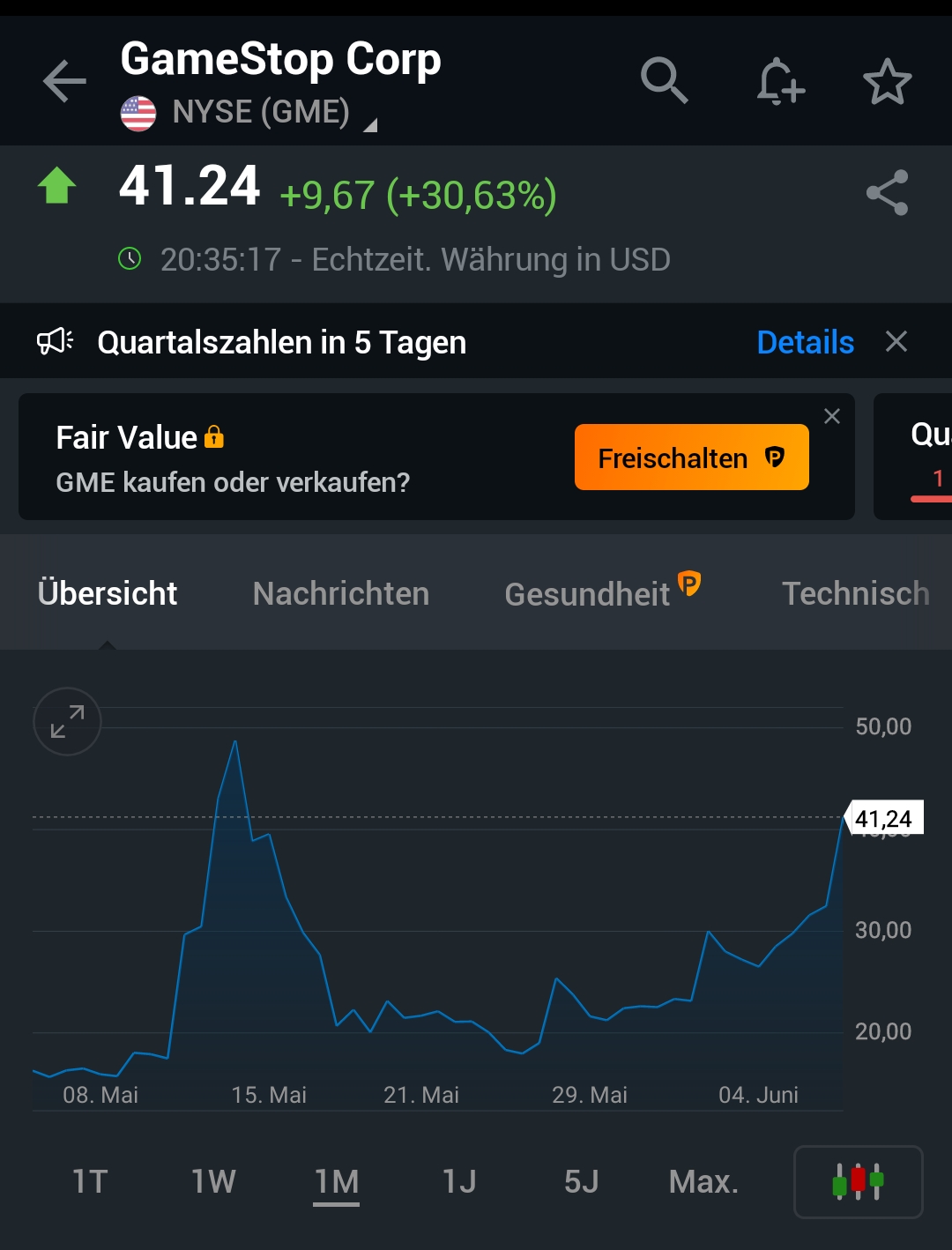
Task: Dismiss the Quartalszahlen banner
Action: click(x=896, y=341)
